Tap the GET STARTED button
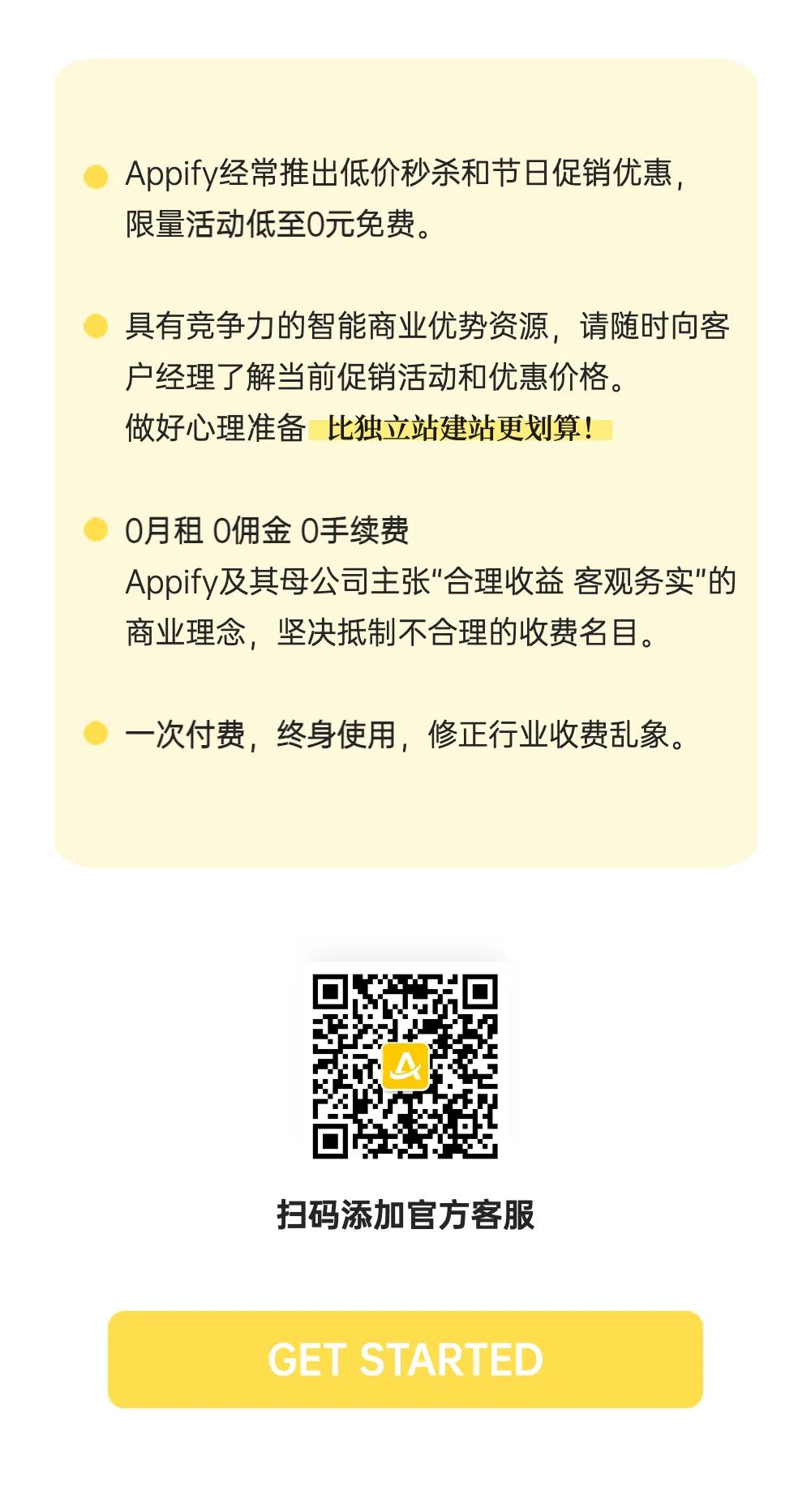 (x=405, y=1360)
